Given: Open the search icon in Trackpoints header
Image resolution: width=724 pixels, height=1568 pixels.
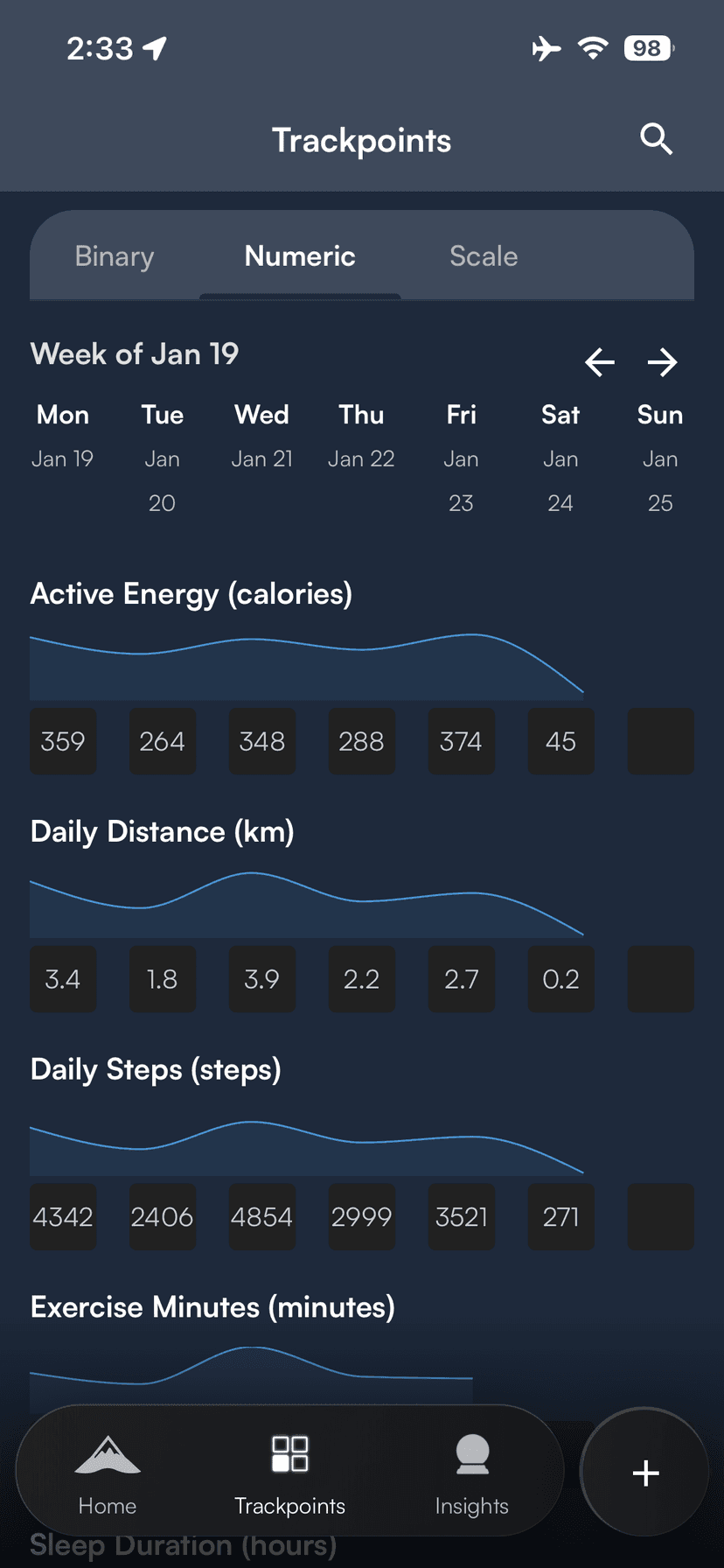Looking at the screenshot, I should click(x=656, y=139).
